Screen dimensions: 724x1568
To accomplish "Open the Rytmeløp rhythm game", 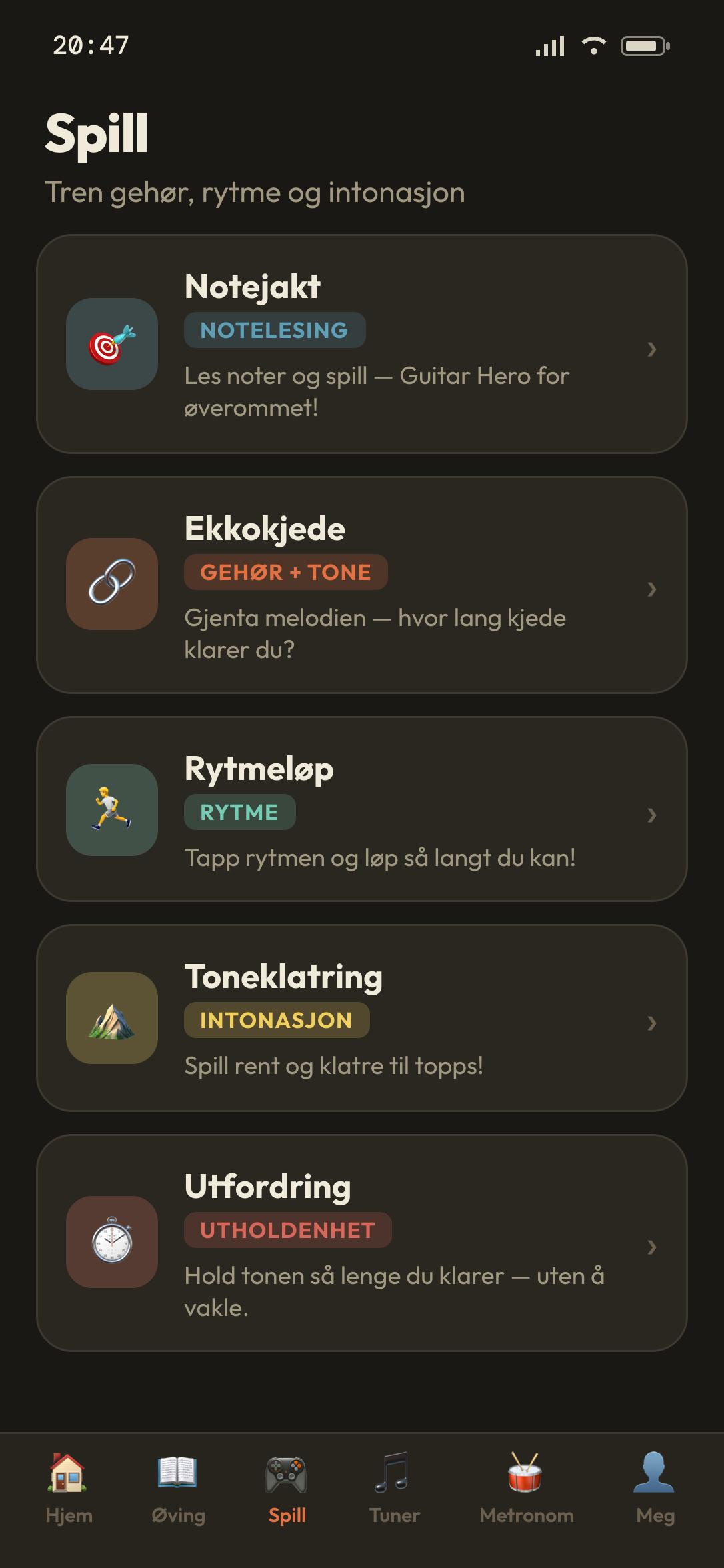I will (x=362, y=809).
